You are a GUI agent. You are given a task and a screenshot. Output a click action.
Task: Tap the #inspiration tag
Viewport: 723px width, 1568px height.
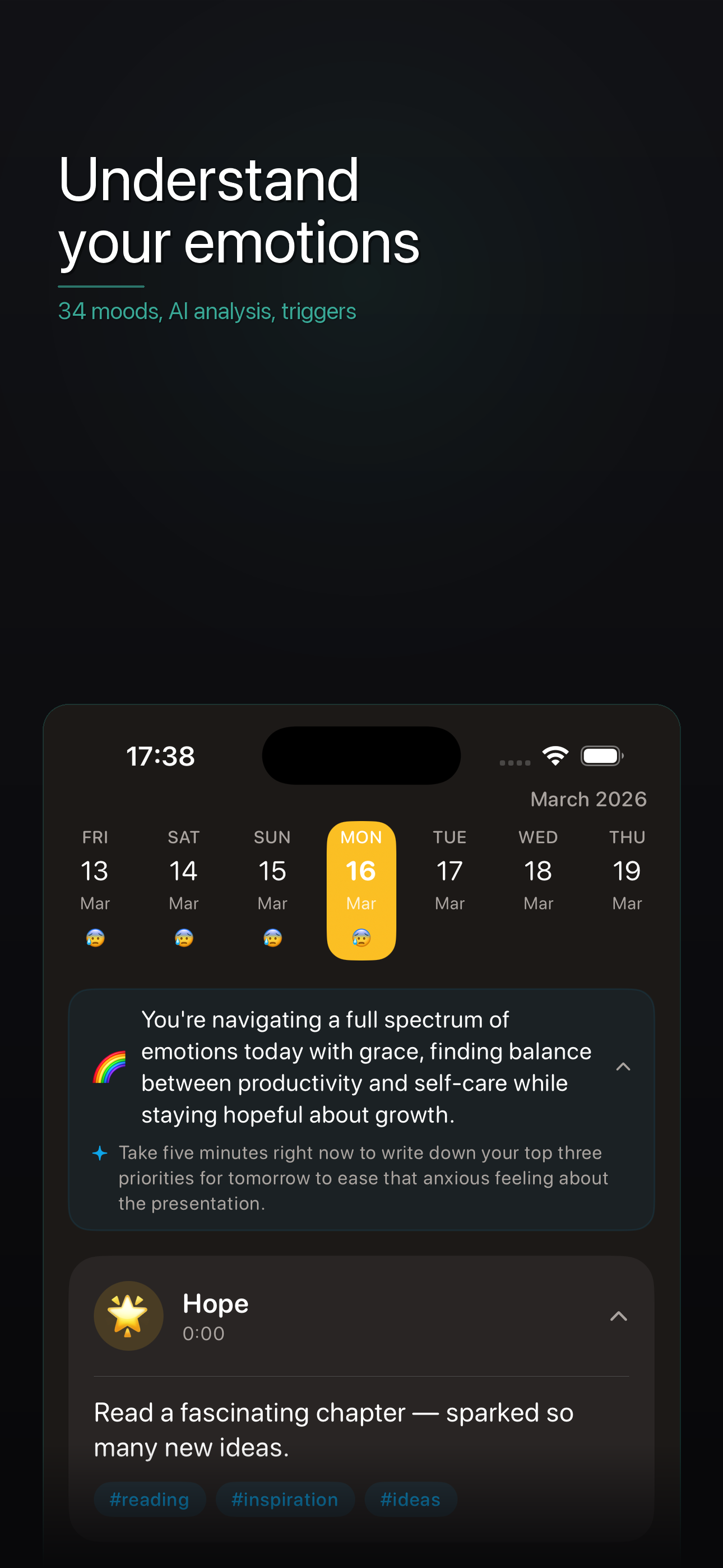(x=285, y=1499)
